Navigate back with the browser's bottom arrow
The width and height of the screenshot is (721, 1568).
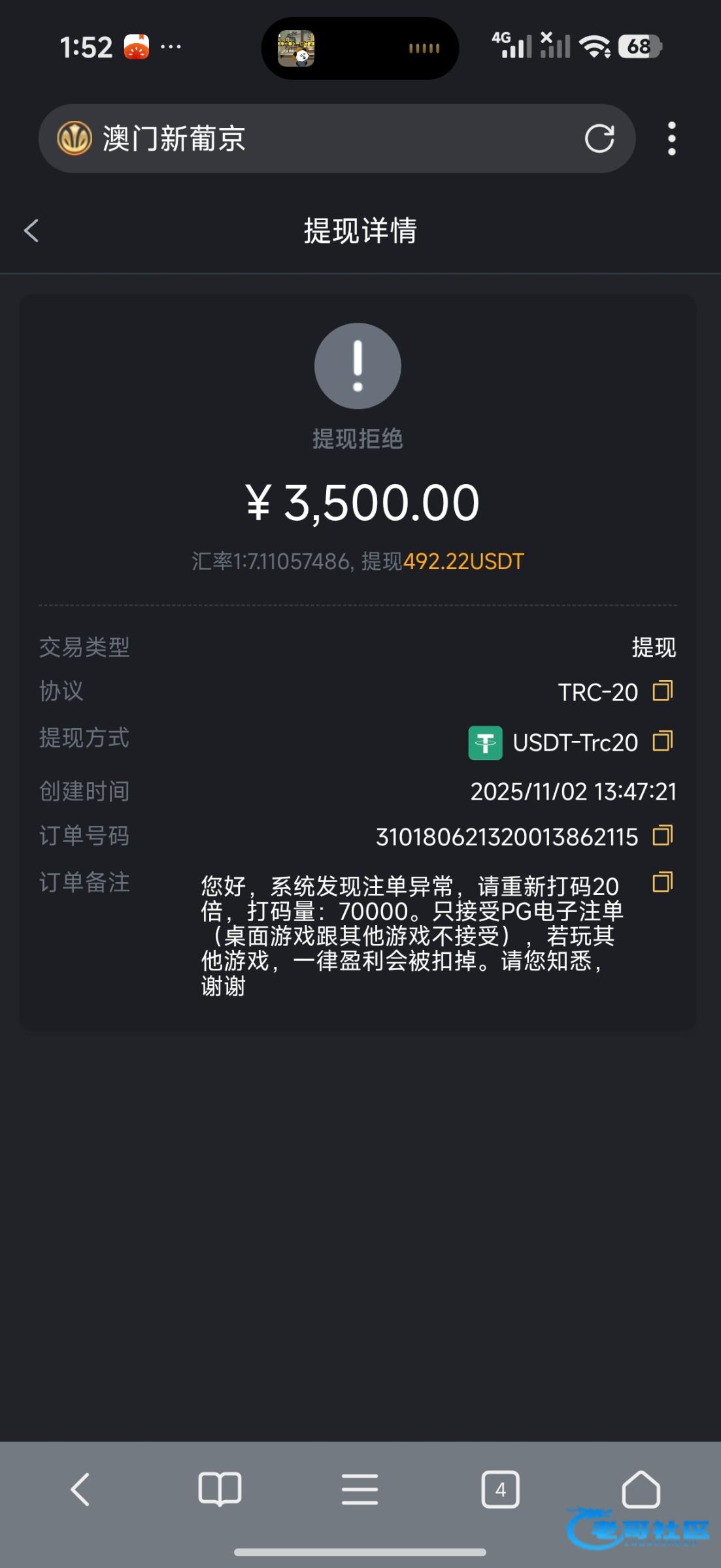(80, 1490)
